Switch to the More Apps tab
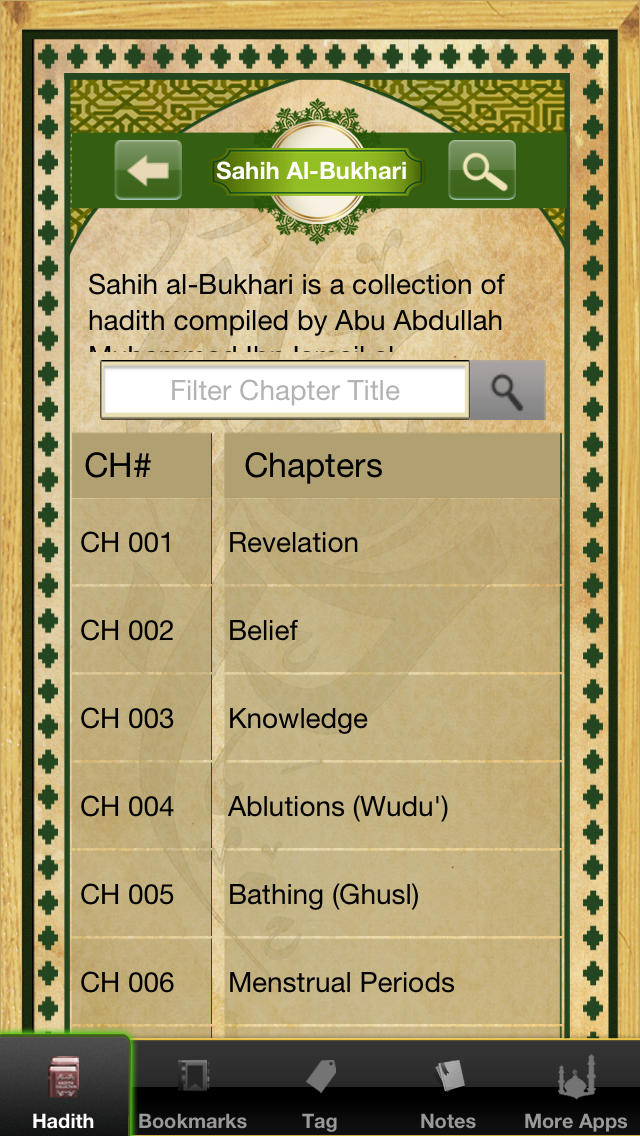The image size is (640, 1136). tap(576, 1088)
